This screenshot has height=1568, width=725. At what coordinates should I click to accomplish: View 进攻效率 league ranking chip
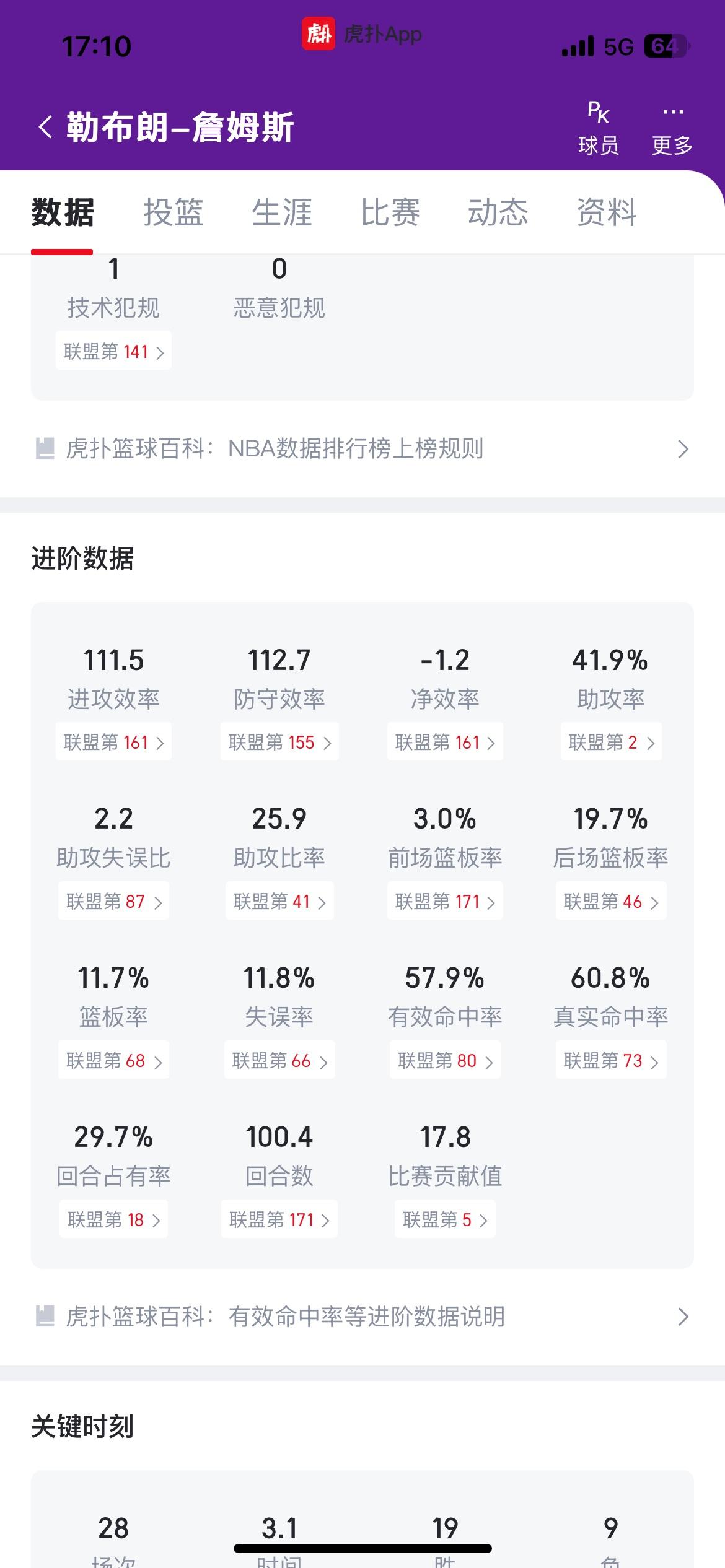[113, 742]
